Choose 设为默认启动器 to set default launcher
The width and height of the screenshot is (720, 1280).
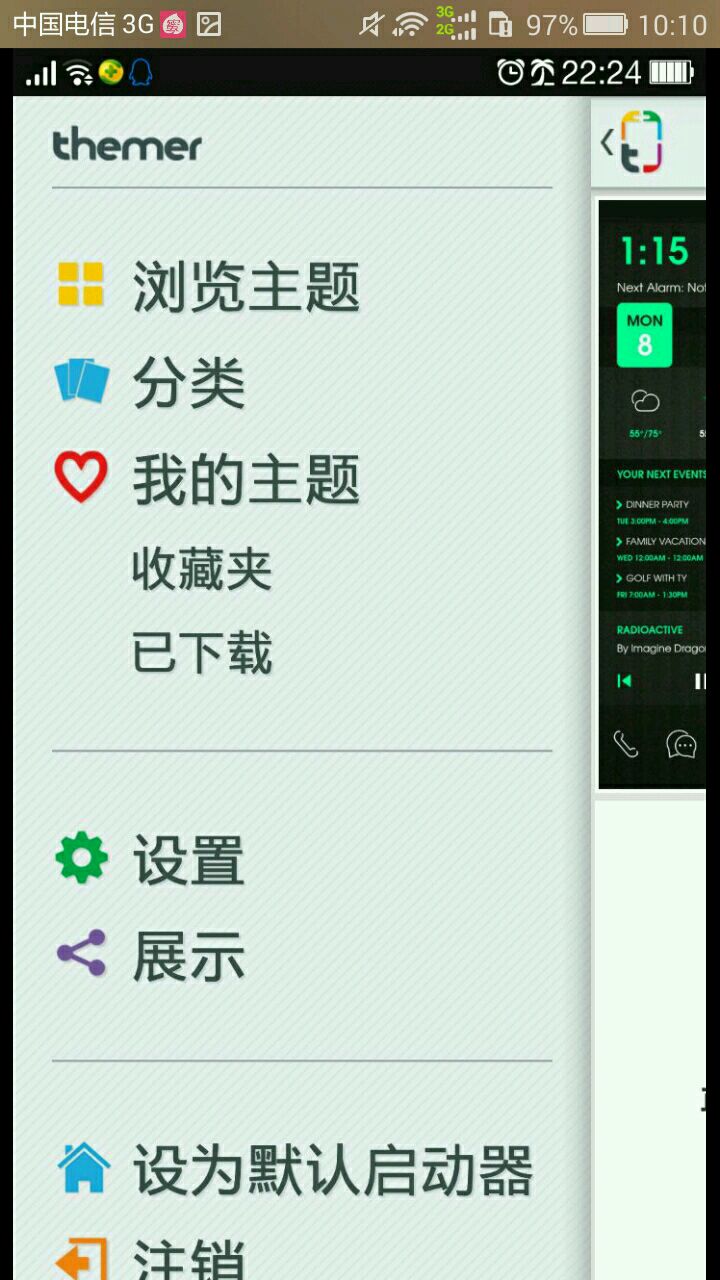332,1170
